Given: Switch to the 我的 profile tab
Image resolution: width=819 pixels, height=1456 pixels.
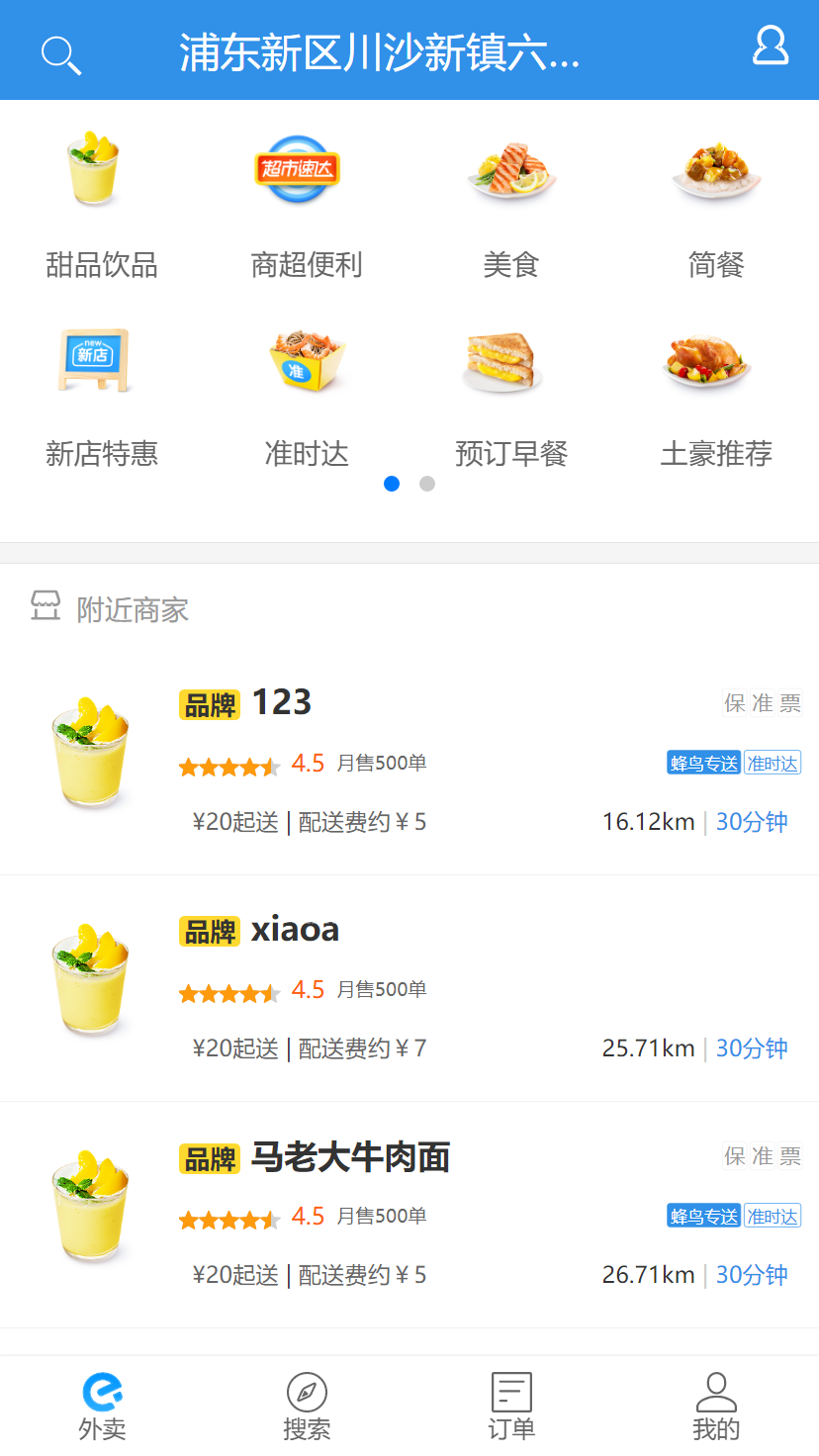Looking at the screenshot, I should coord(716,1405).
